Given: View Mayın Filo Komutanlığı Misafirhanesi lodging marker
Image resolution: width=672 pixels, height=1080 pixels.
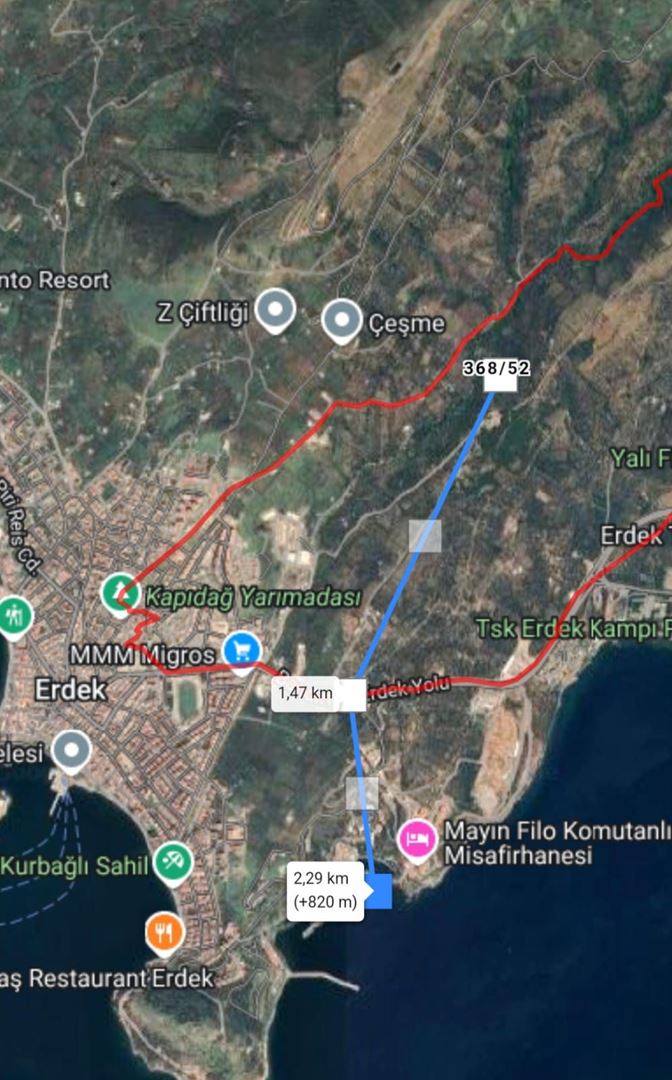Looking at the screenshot, I should [417, 838].
